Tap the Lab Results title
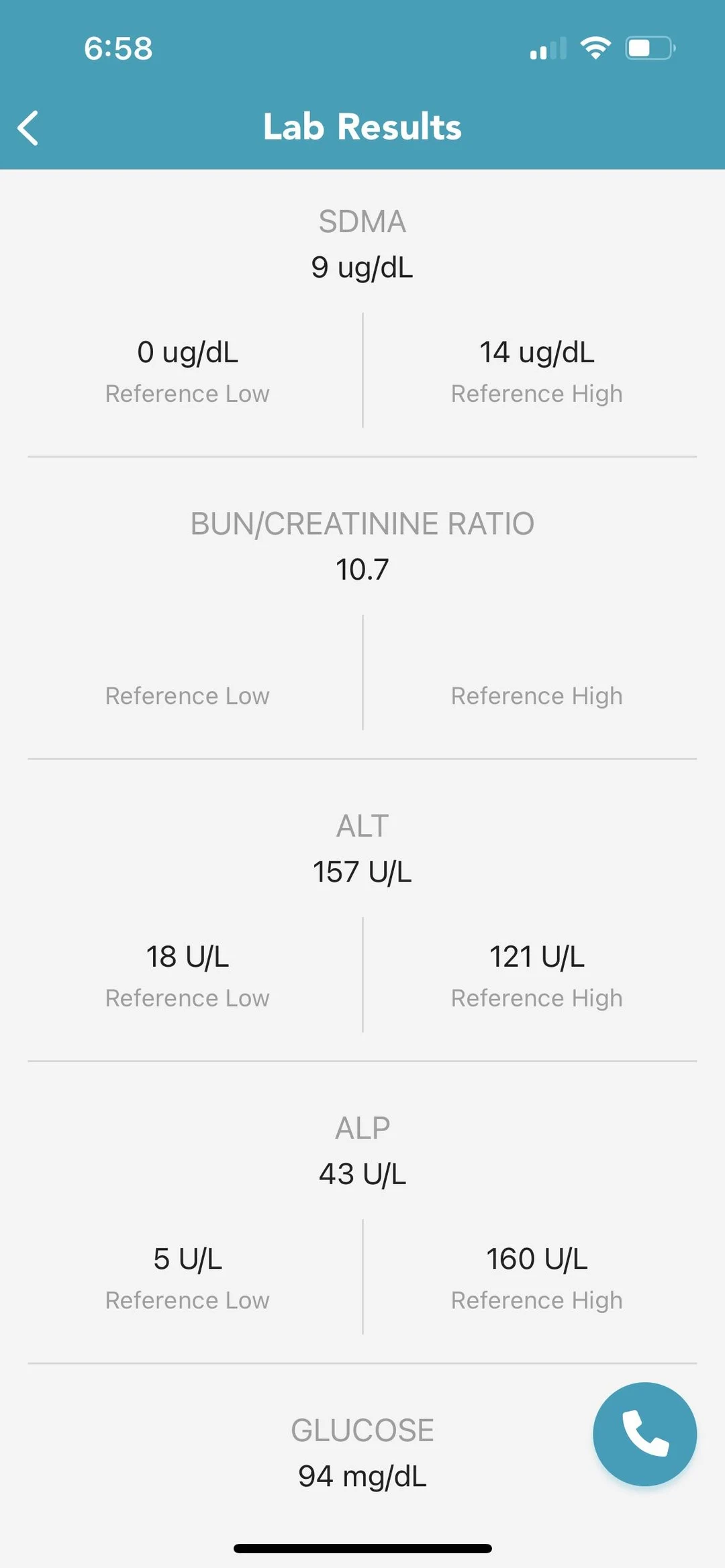The height and width of the screenshot is (1568, 725). click(362, 127)
